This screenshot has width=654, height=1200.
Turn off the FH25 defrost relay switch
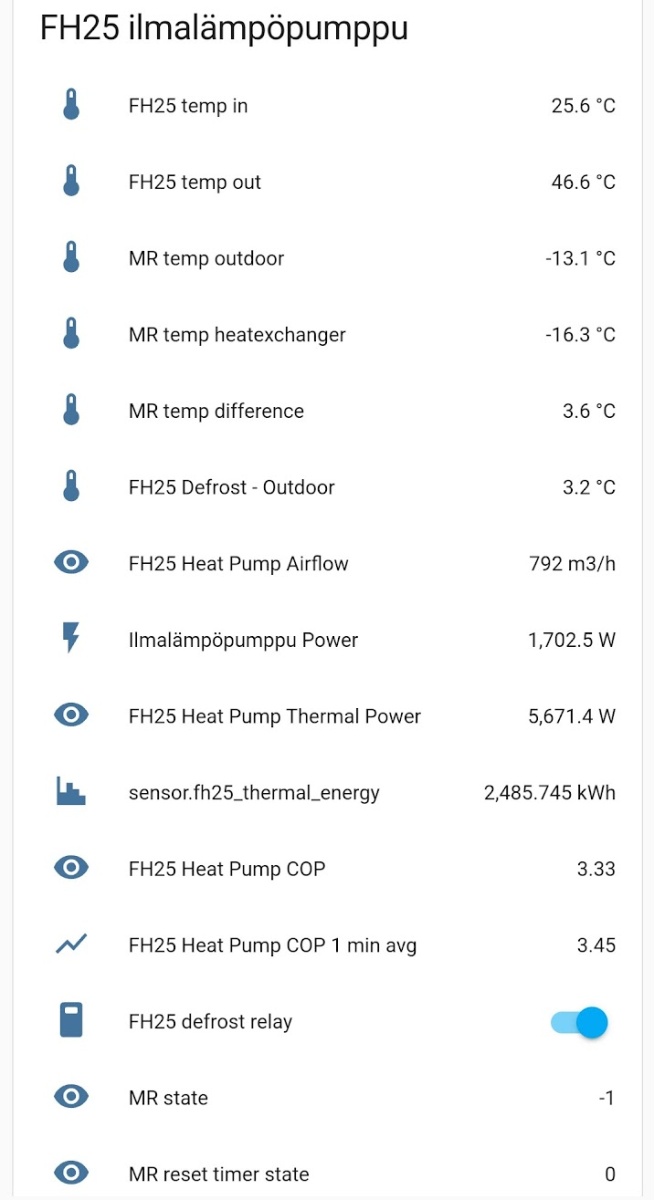click(x=580, y=1022)
